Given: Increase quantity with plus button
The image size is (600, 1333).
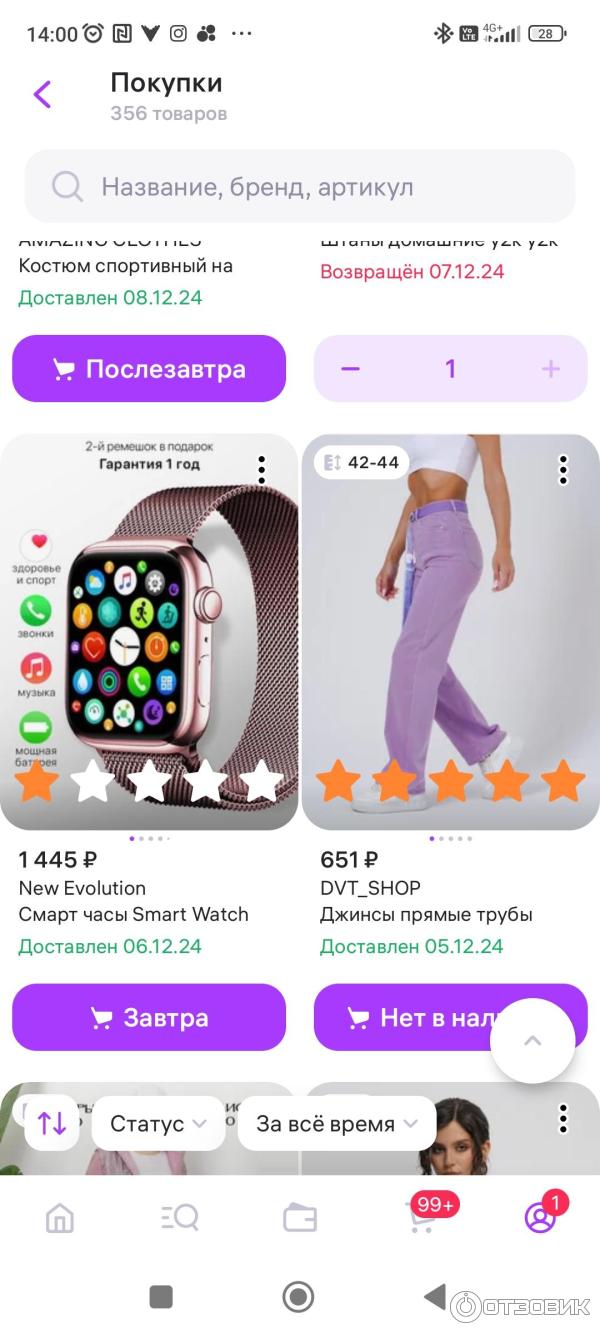Looking at the screenshot, I should click(551, 369).
